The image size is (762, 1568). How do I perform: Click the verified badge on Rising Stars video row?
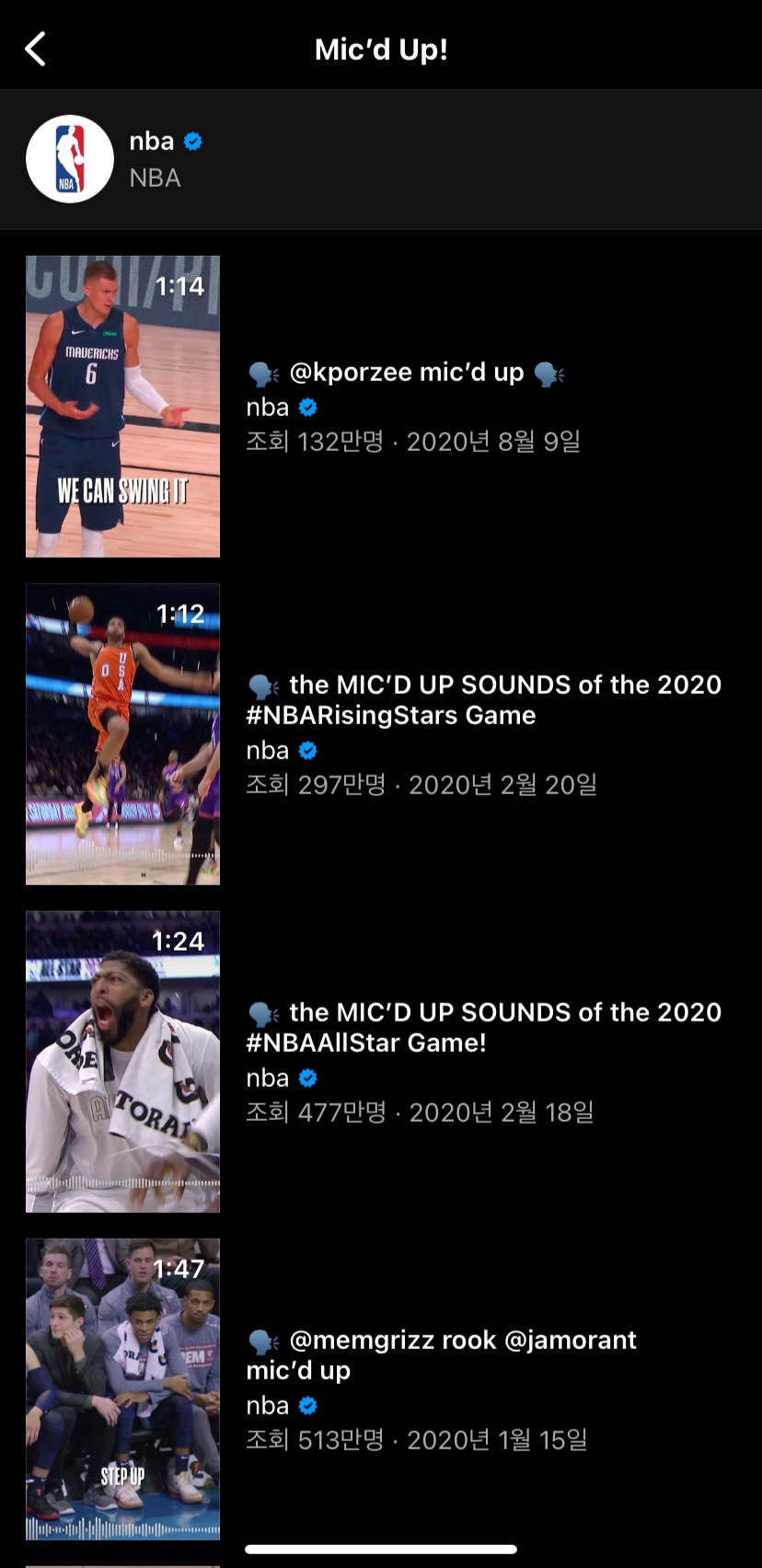307,750
